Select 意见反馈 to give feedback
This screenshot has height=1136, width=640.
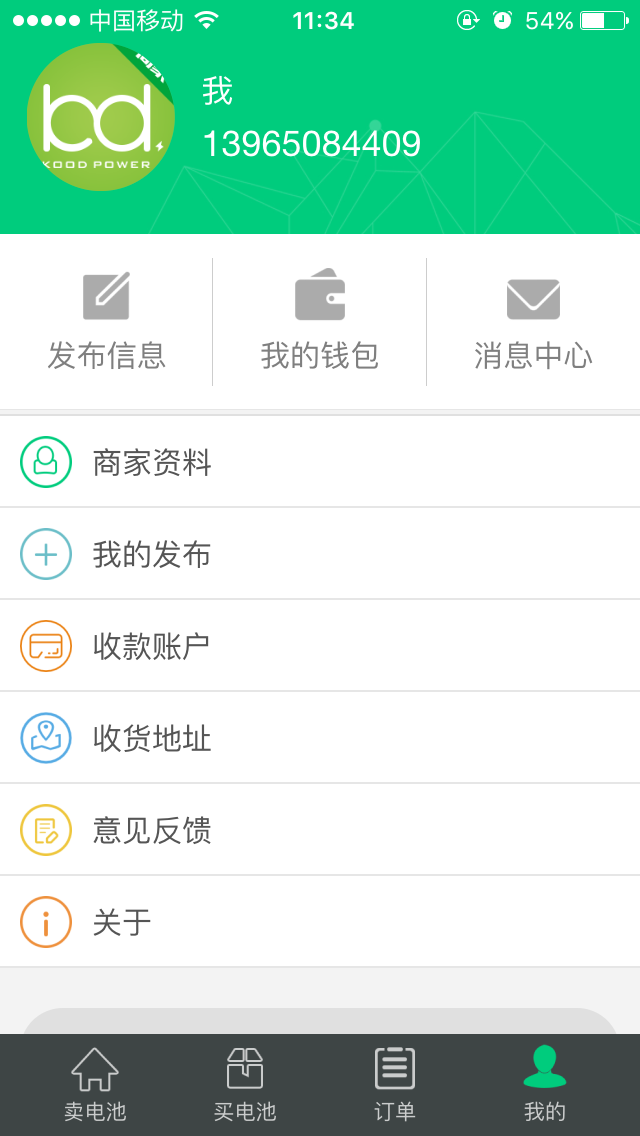(x=320, y=830)
